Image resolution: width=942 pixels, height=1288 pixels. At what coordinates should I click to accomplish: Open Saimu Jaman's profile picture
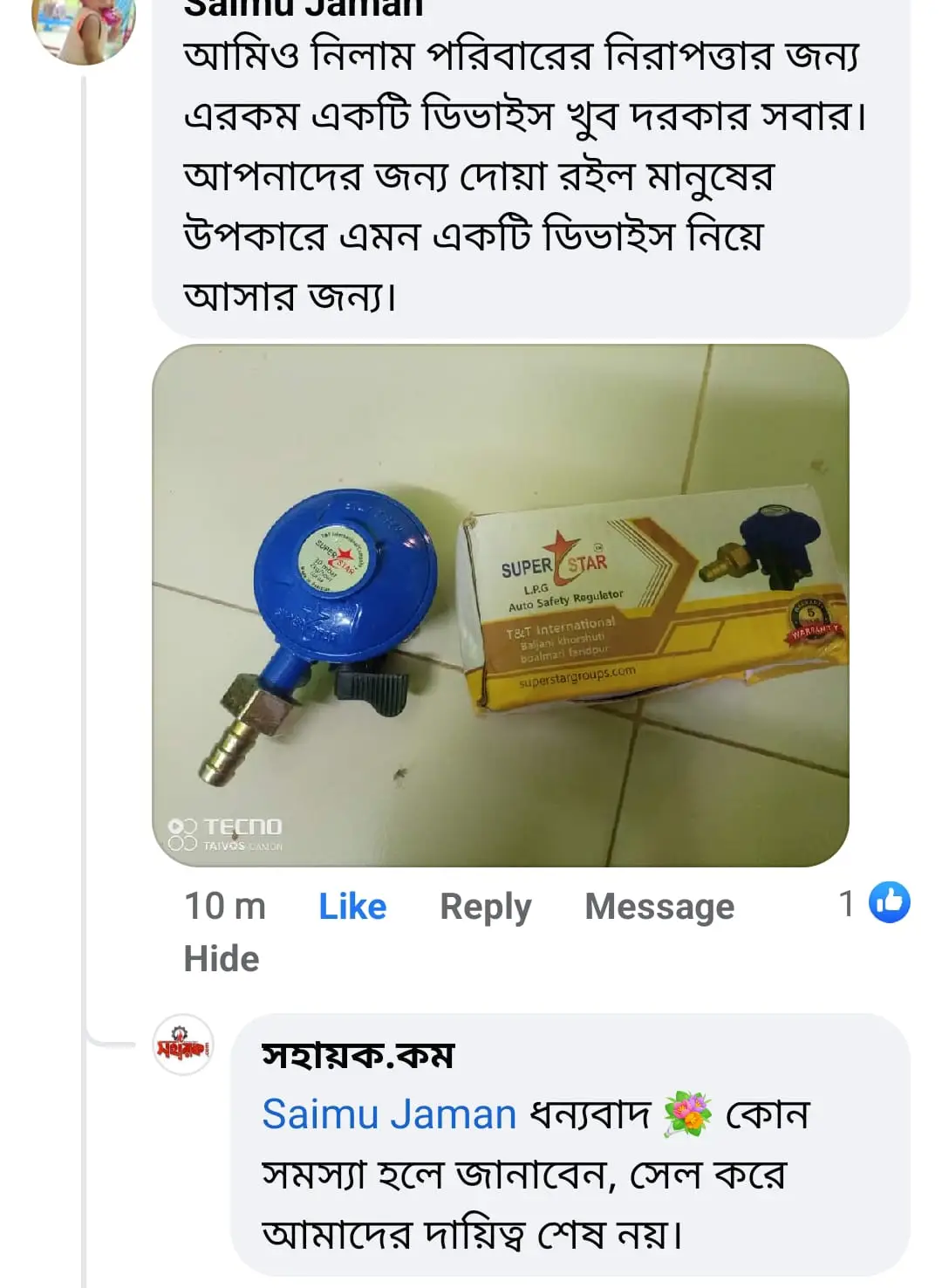pos(84,26)
